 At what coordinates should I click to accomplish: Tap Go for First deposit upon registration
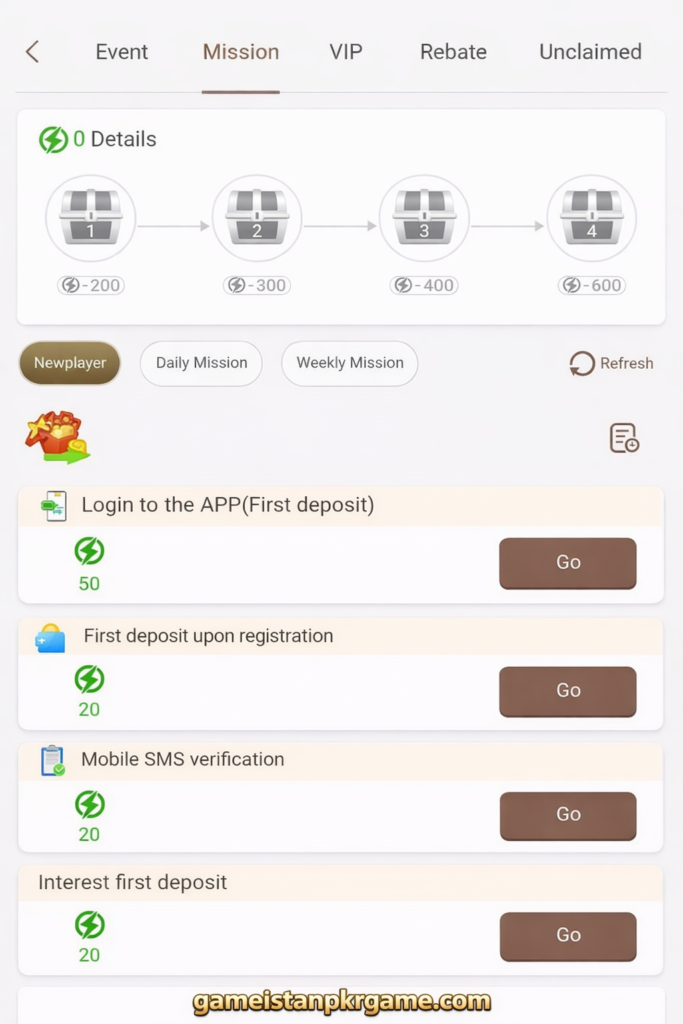click(568, 691)
